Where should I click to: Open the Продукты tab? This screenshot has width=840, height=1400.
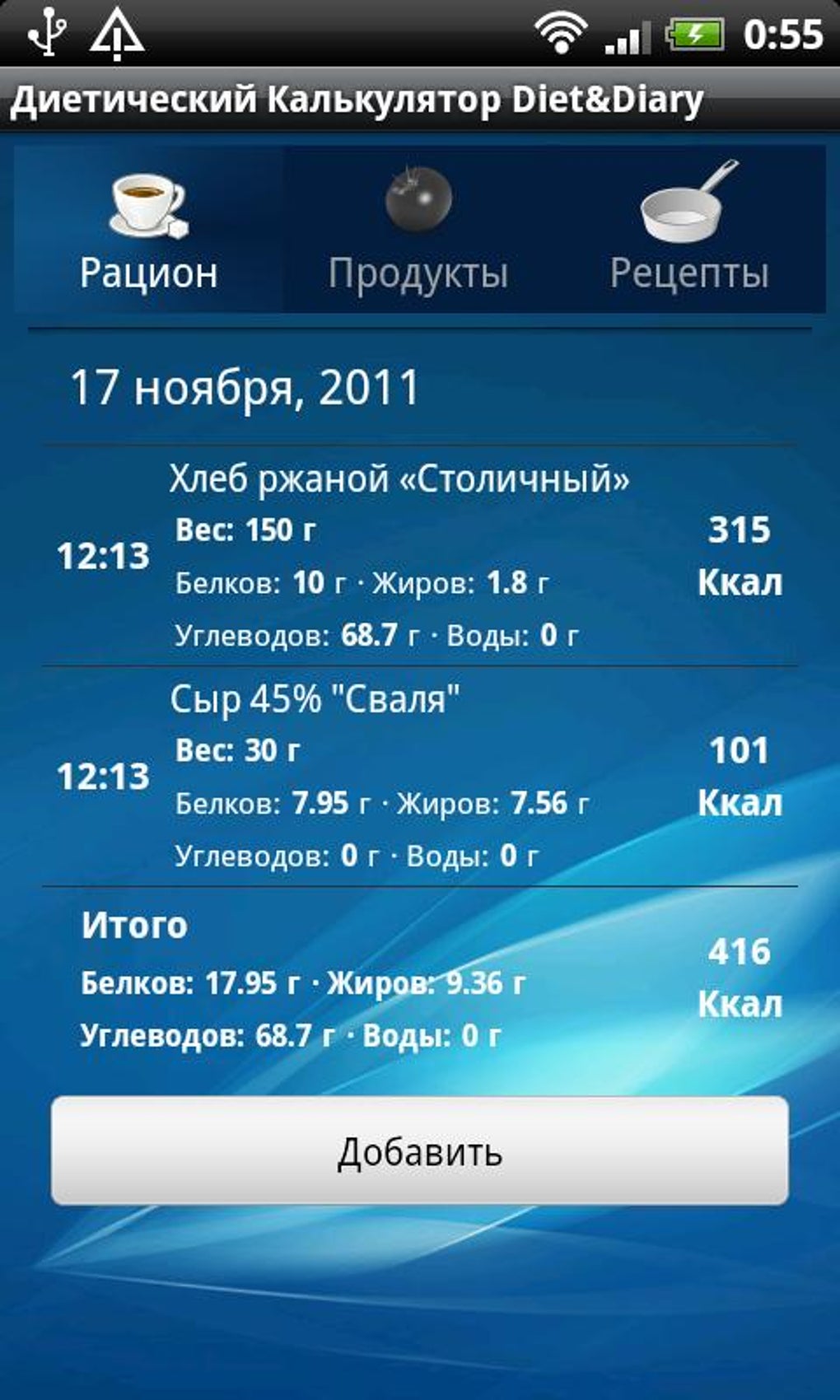(418, 231)
